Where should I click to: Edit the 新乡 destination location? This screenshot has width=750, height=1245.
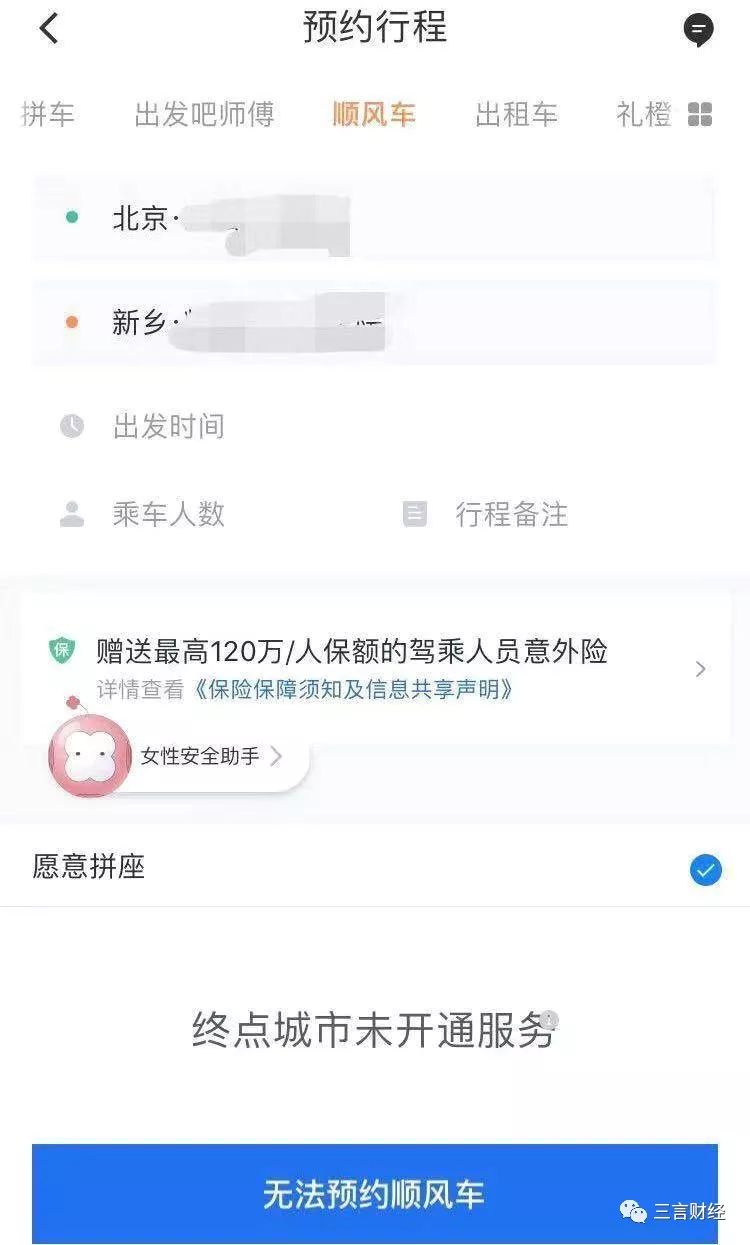(374, 322)
